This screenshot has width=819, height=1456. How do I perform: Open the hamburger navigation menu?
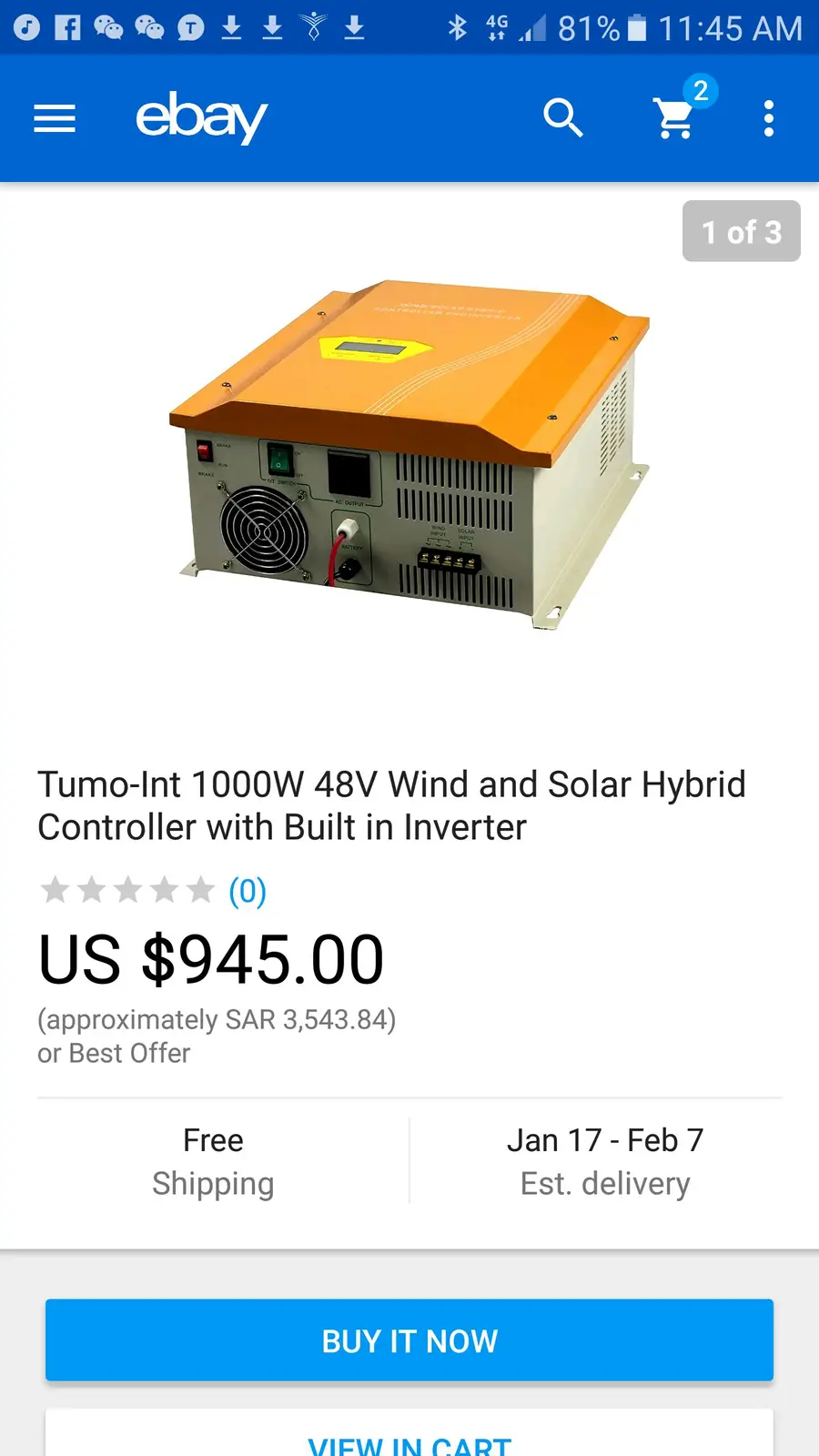[x=55, y=118]
